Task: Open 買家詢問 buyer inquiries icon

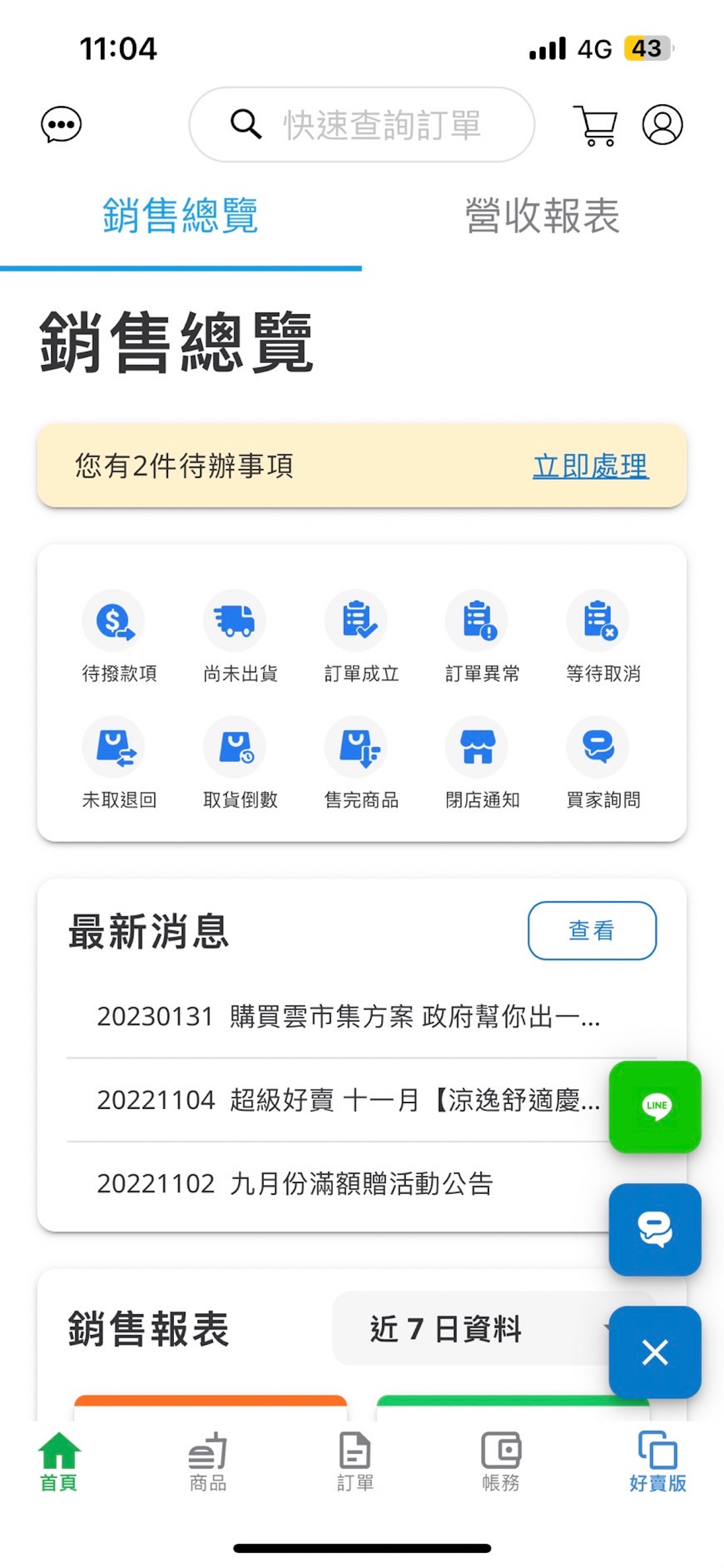Action: click(601, 748)
